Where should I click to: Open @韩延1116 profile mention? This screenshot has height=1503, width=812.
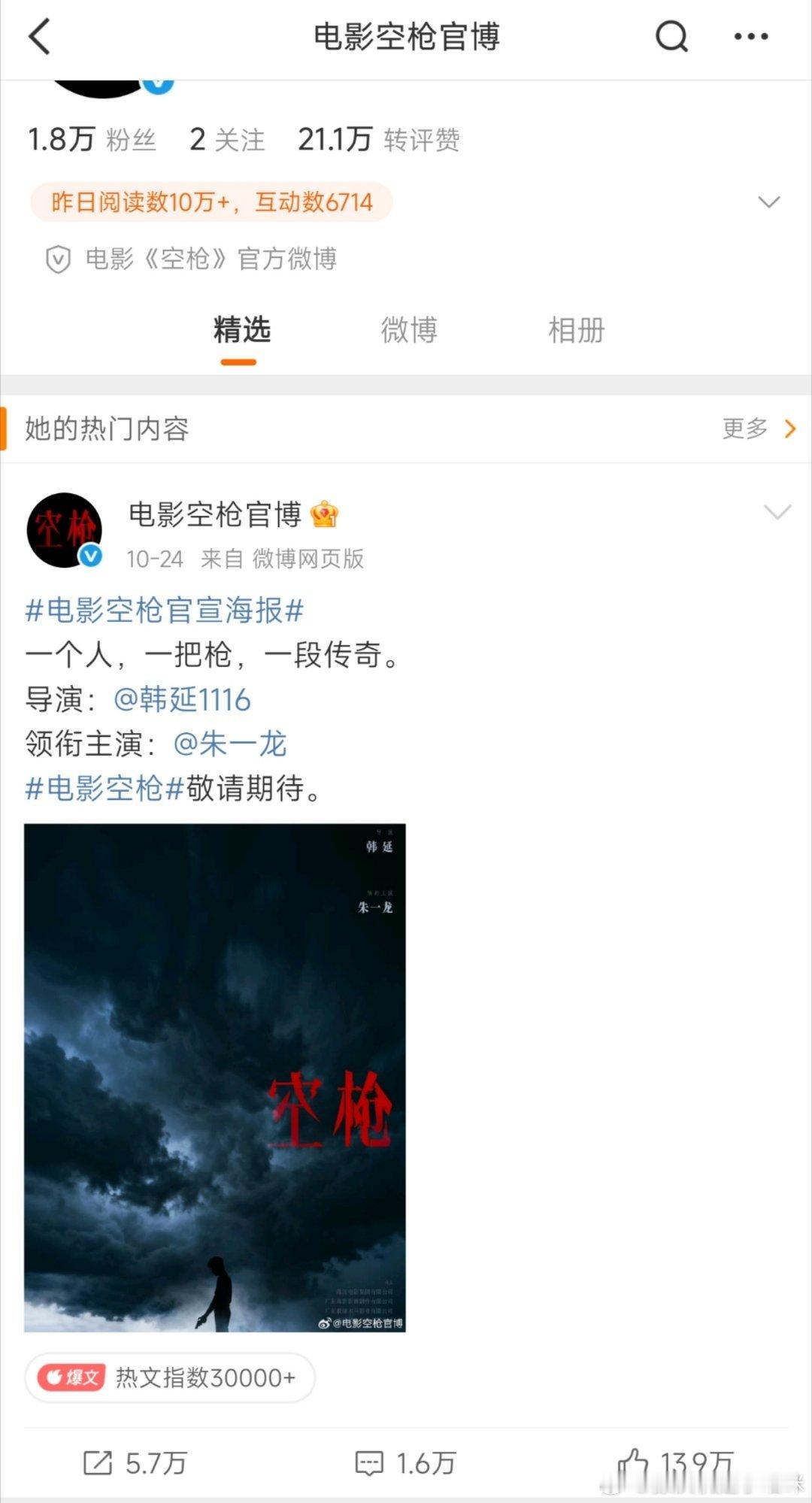(x=182, y=699)
